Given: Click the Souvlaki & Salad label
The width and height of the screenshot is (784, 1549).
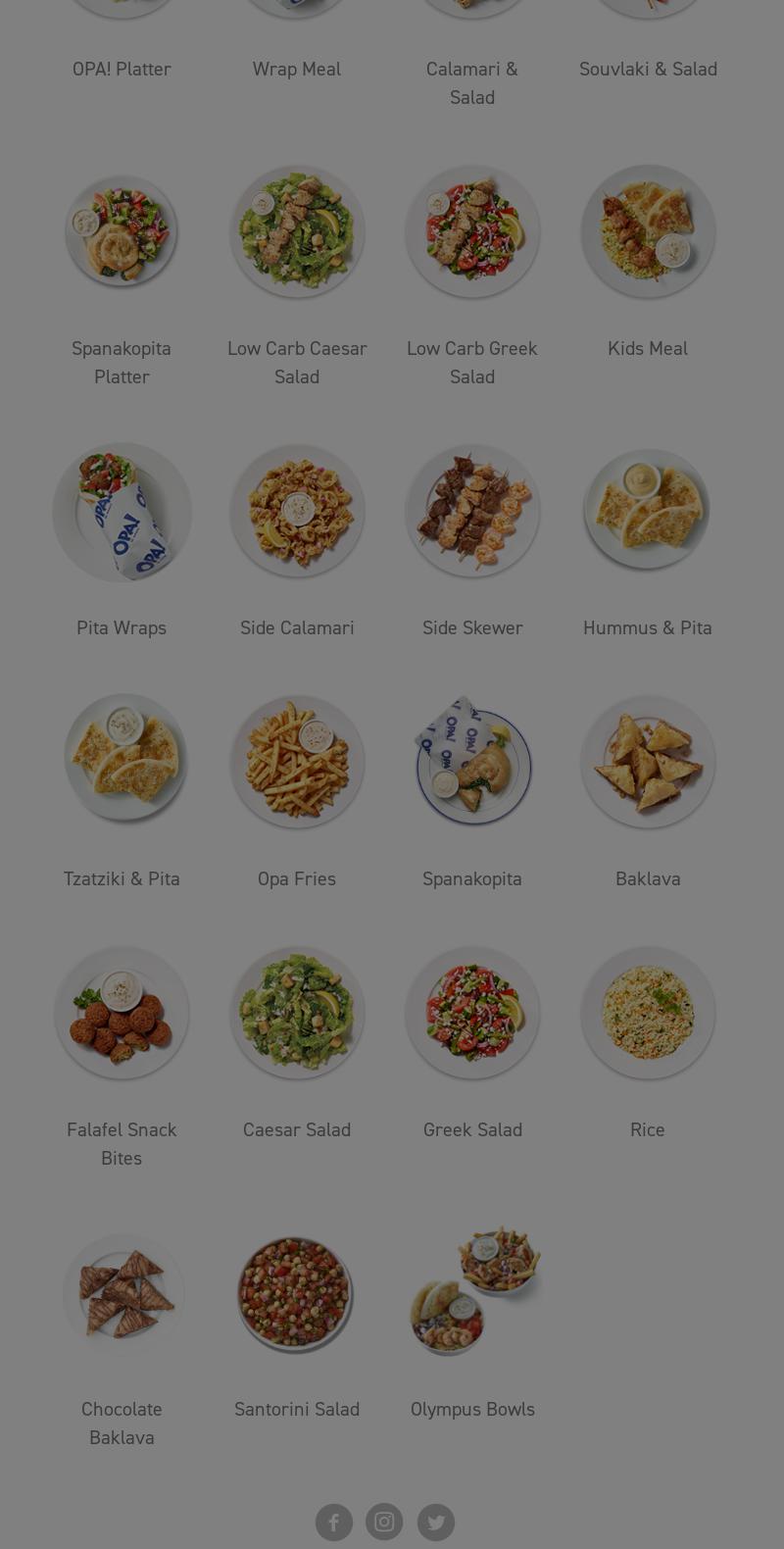Looking at the screenshot, I should [648, 69].
